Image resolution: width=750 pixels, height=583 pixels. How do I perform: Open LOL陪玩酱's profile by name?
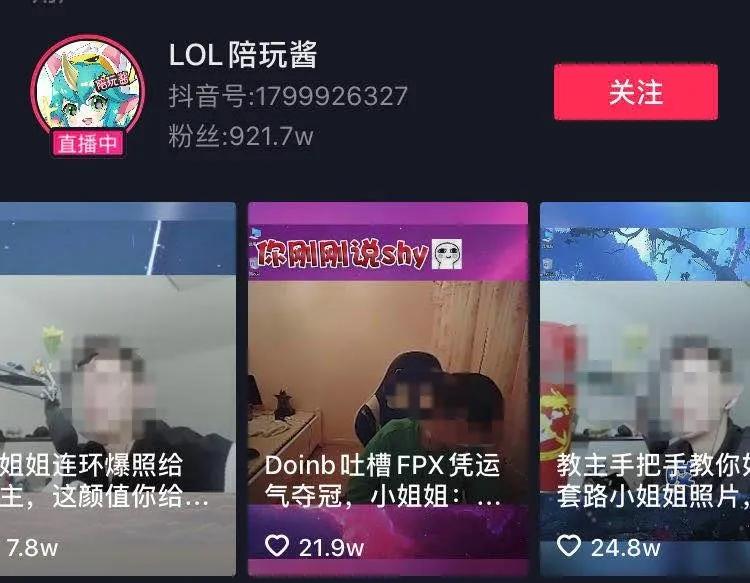[x=243, y=54]
